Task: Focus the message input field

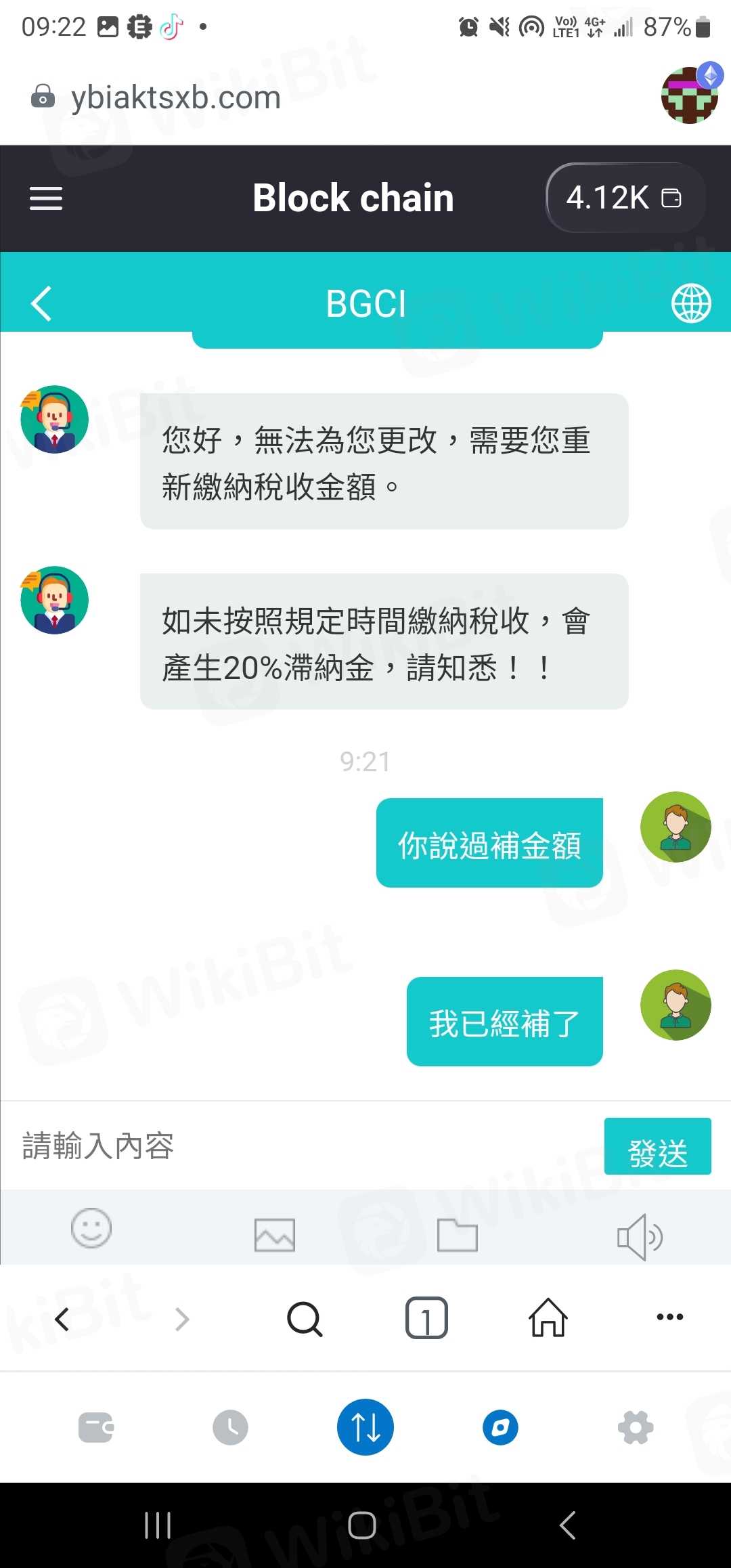Action: click(x=298, y=1146)
